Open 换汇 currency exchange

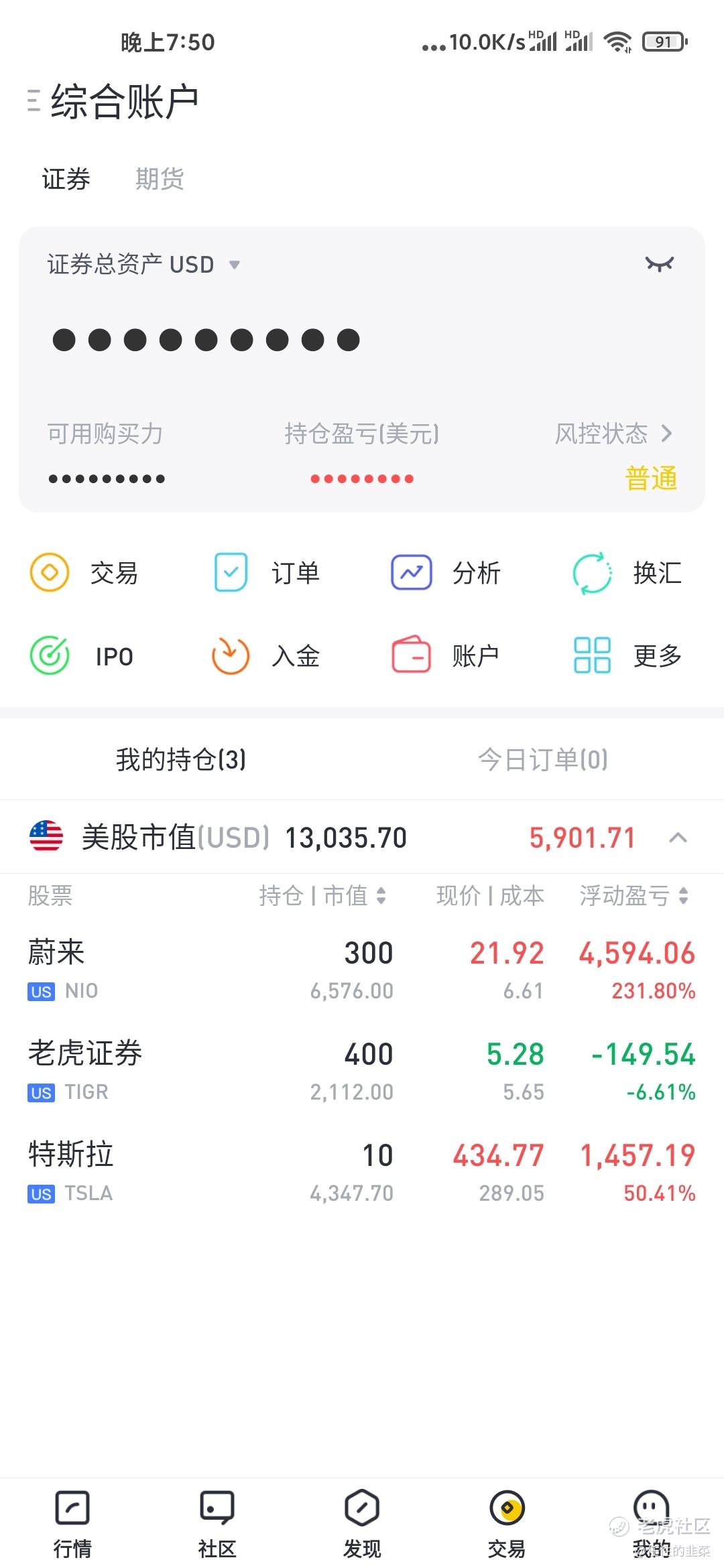(x=627, y=573)
